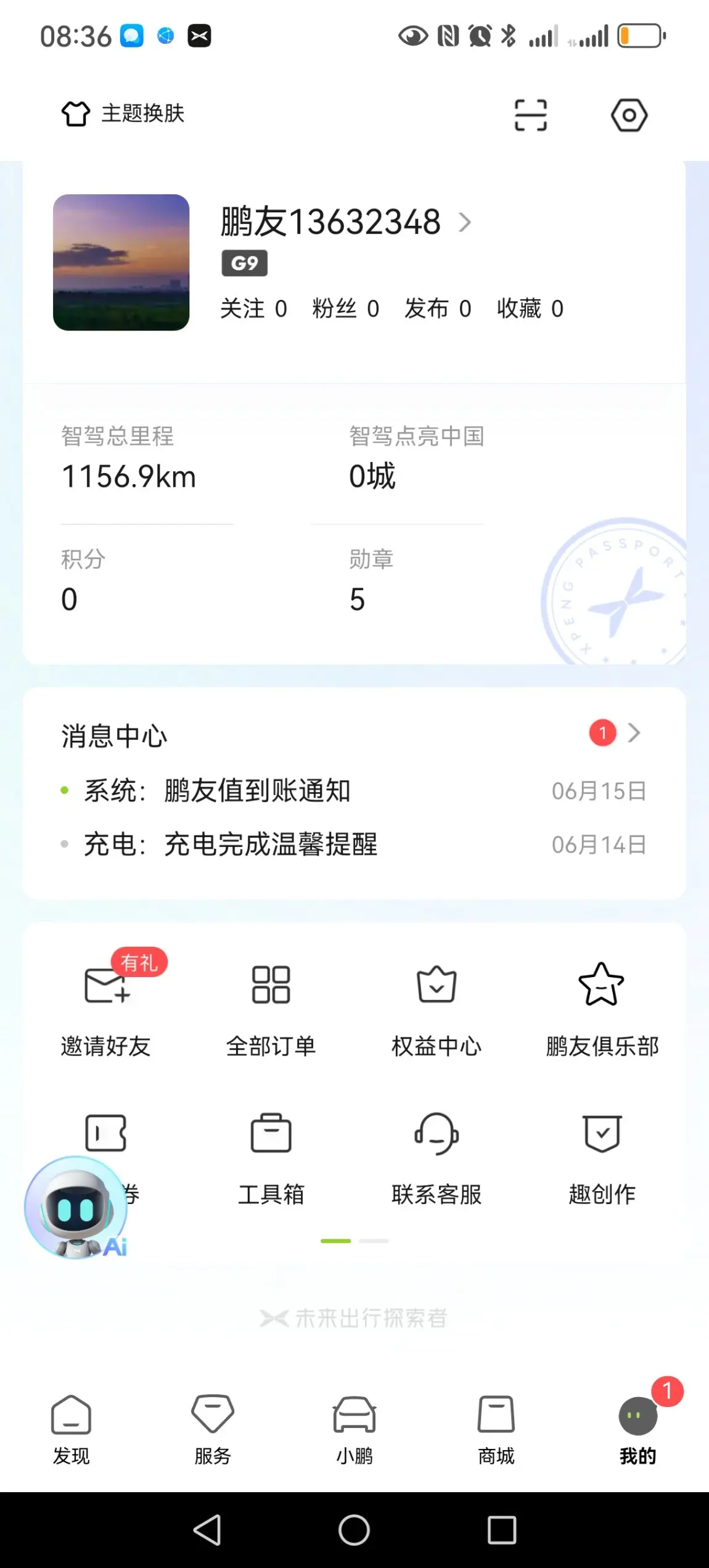Tap the sunset profile avatar
709x1568 pixels.
(x=121, y=262)
